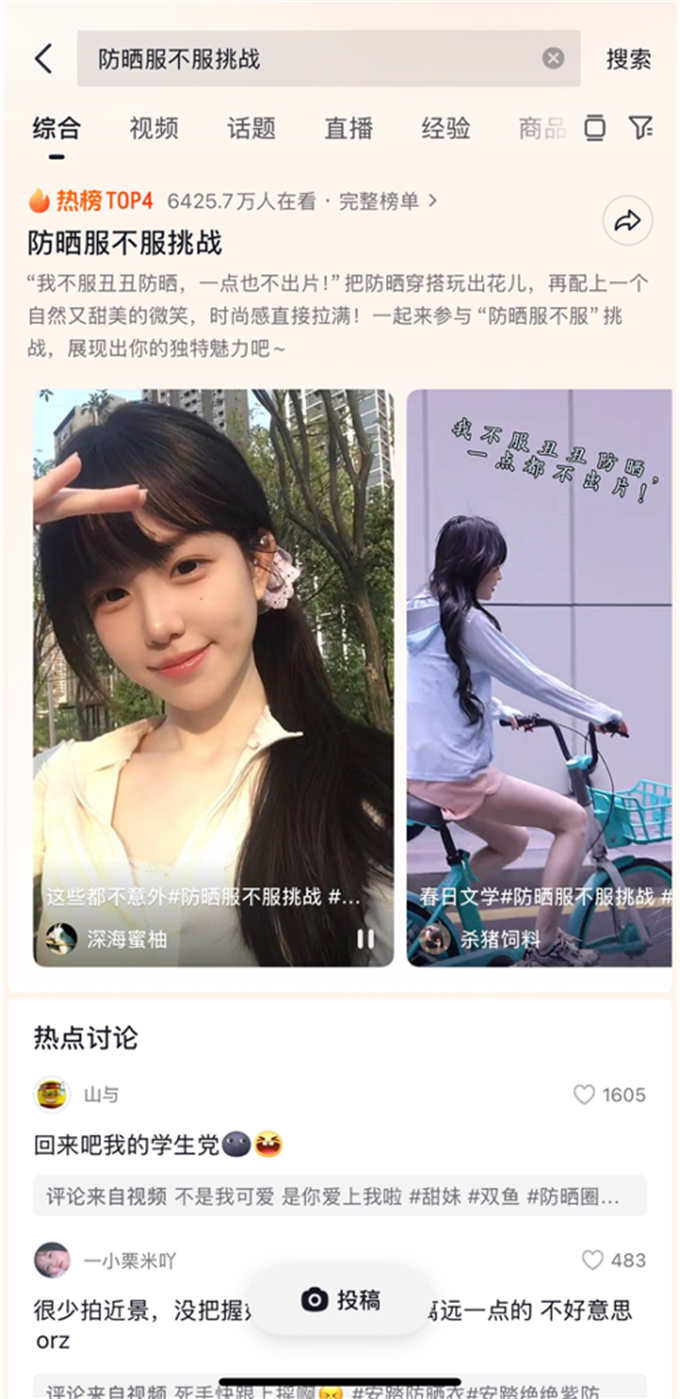The width and height of the screenshot is (680, 1399).
Task: Open the source video under 山与's comment
Action: [339, 1196]
